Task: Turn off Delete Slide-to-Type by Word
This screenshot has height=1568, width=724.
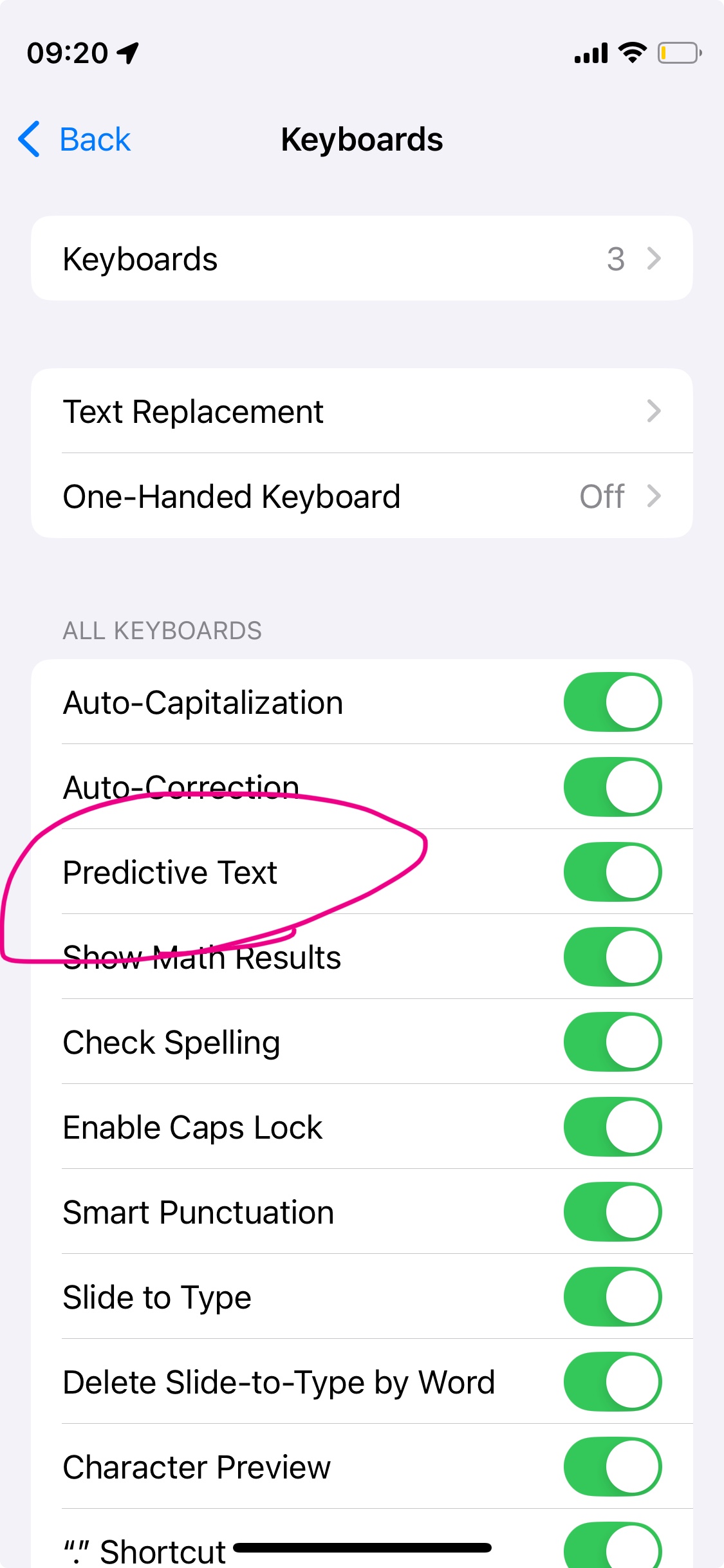Action: point(612,1382)
